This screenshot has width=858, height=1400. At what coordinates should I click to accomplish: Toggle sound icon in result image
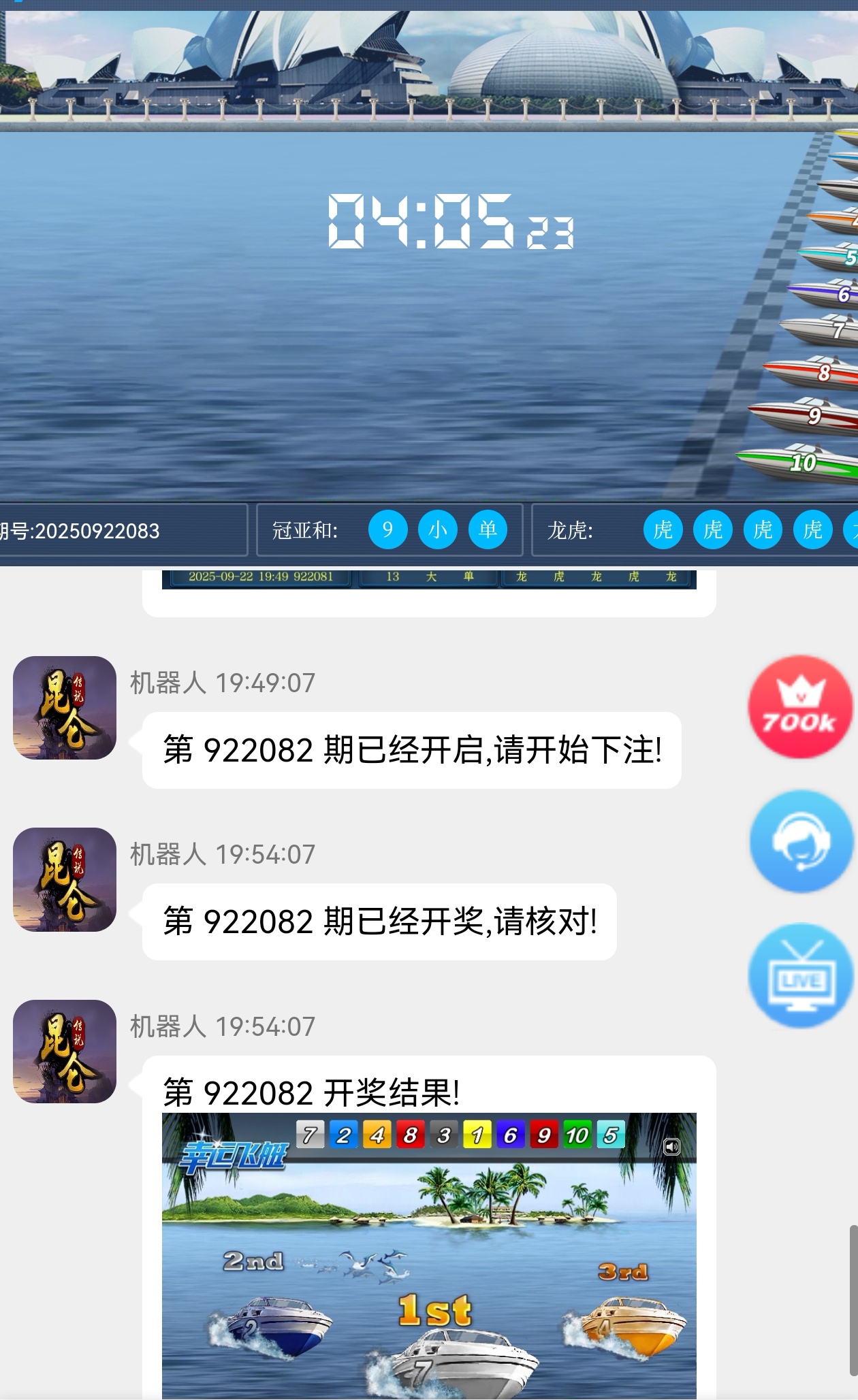click(x=671, y=1147)
